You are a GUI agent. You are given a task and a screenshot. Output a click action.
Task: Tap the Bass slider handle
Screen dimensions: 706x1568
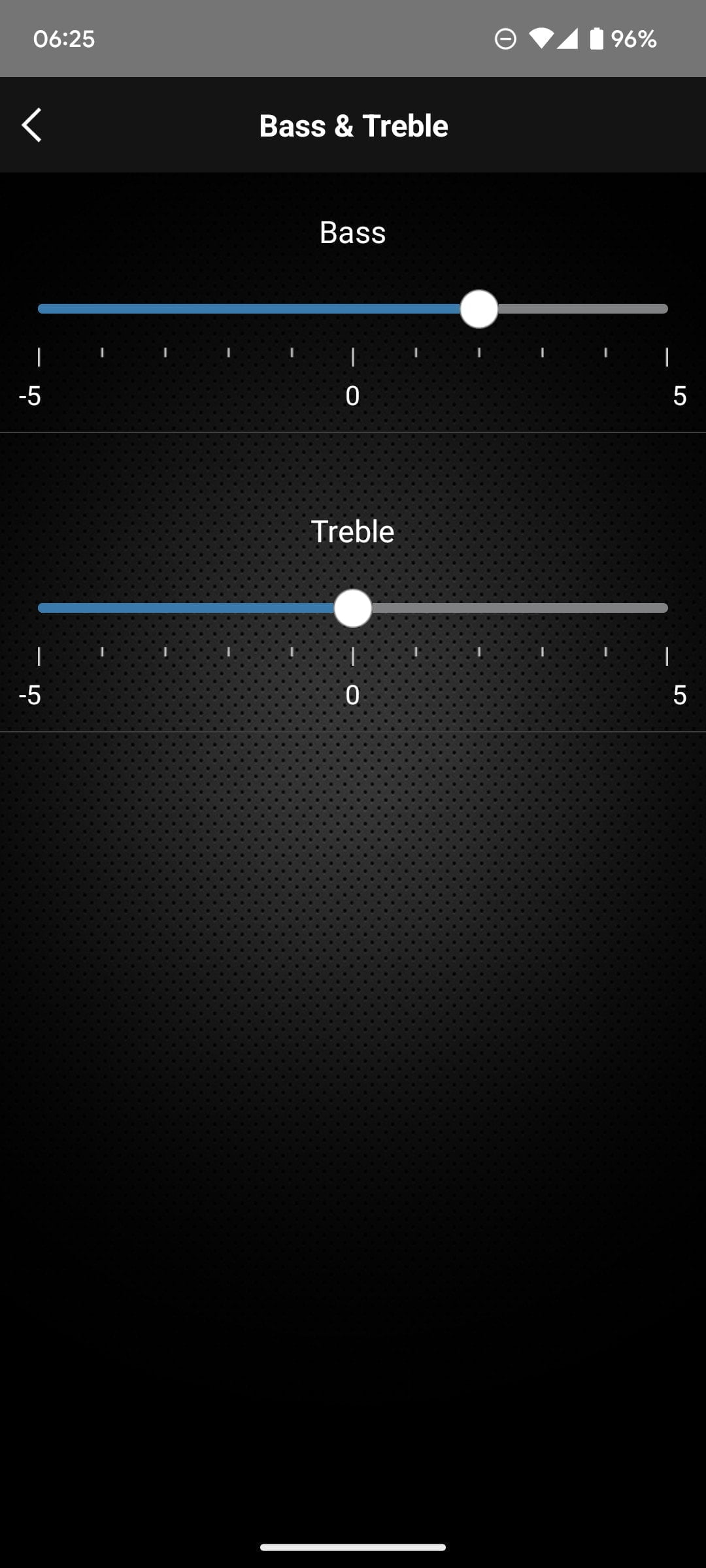click(x=479, y=309)
